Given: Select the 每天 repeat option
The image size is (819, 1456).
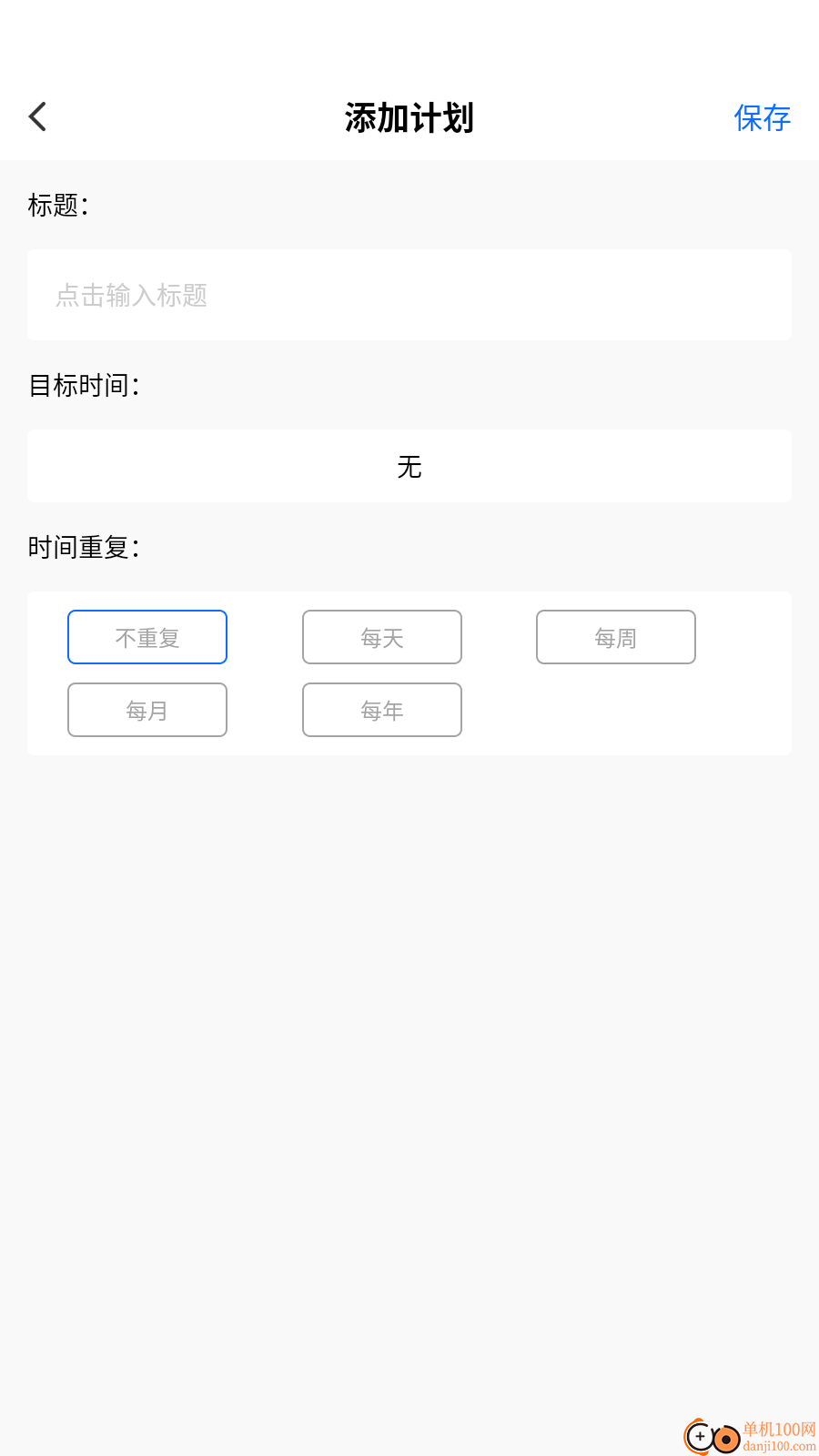Looking at the screenshot, I should (381, 637).
